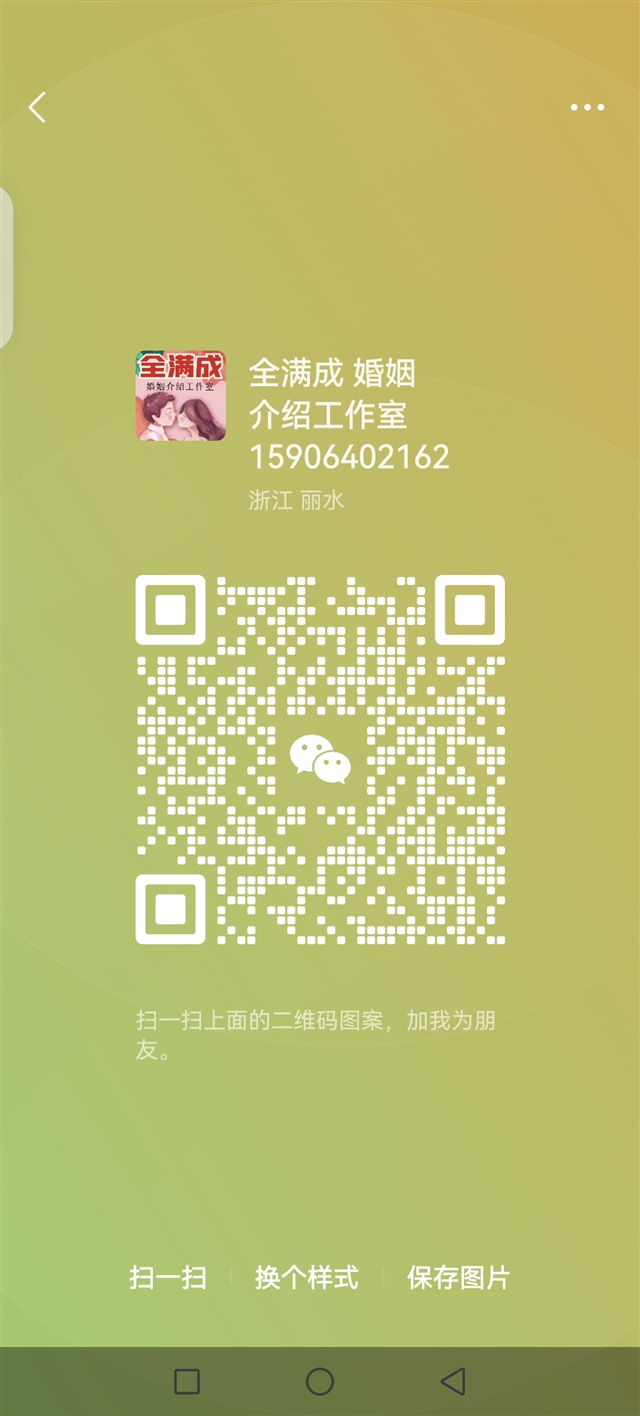Open the three-dot overflow menu

point(587,107)
